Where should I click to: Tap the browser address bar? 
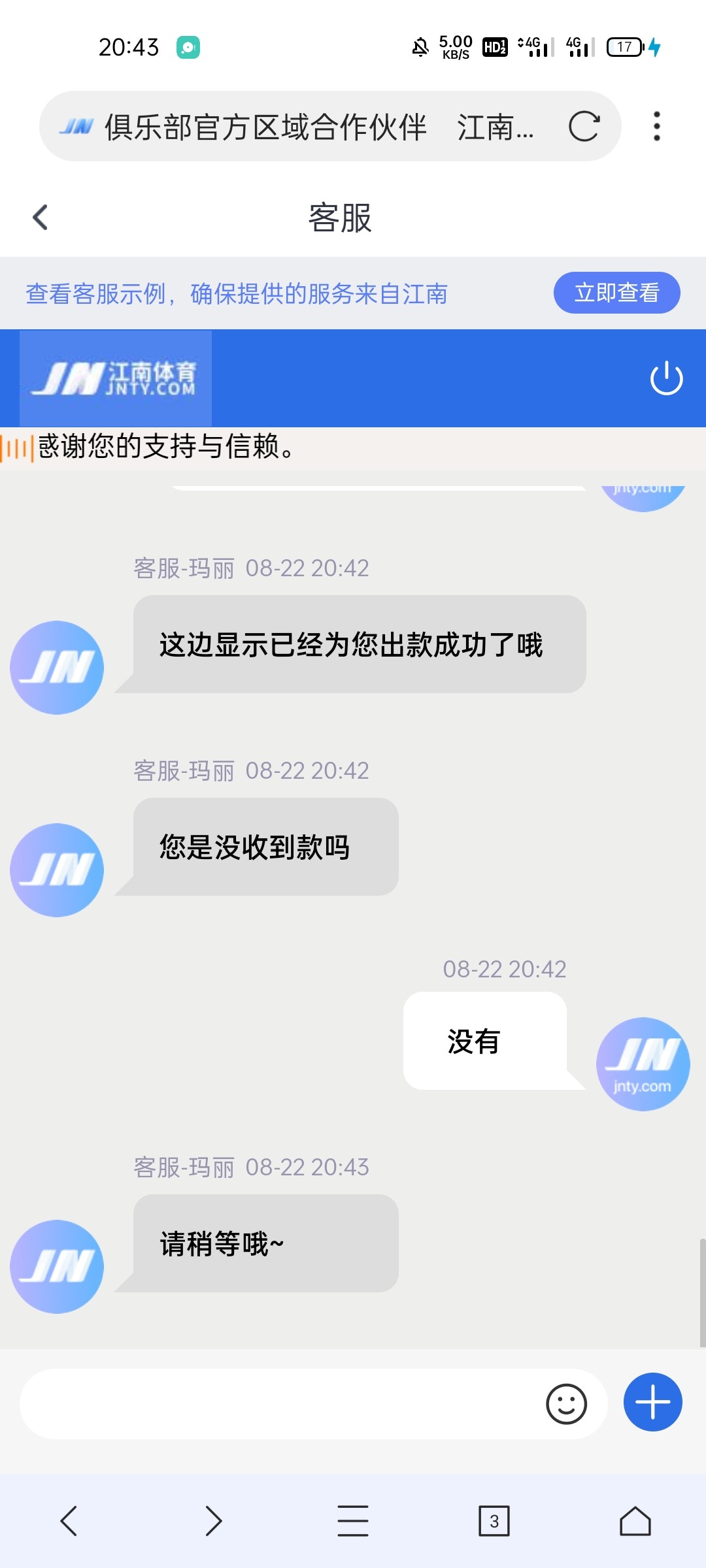pos(294,127)
